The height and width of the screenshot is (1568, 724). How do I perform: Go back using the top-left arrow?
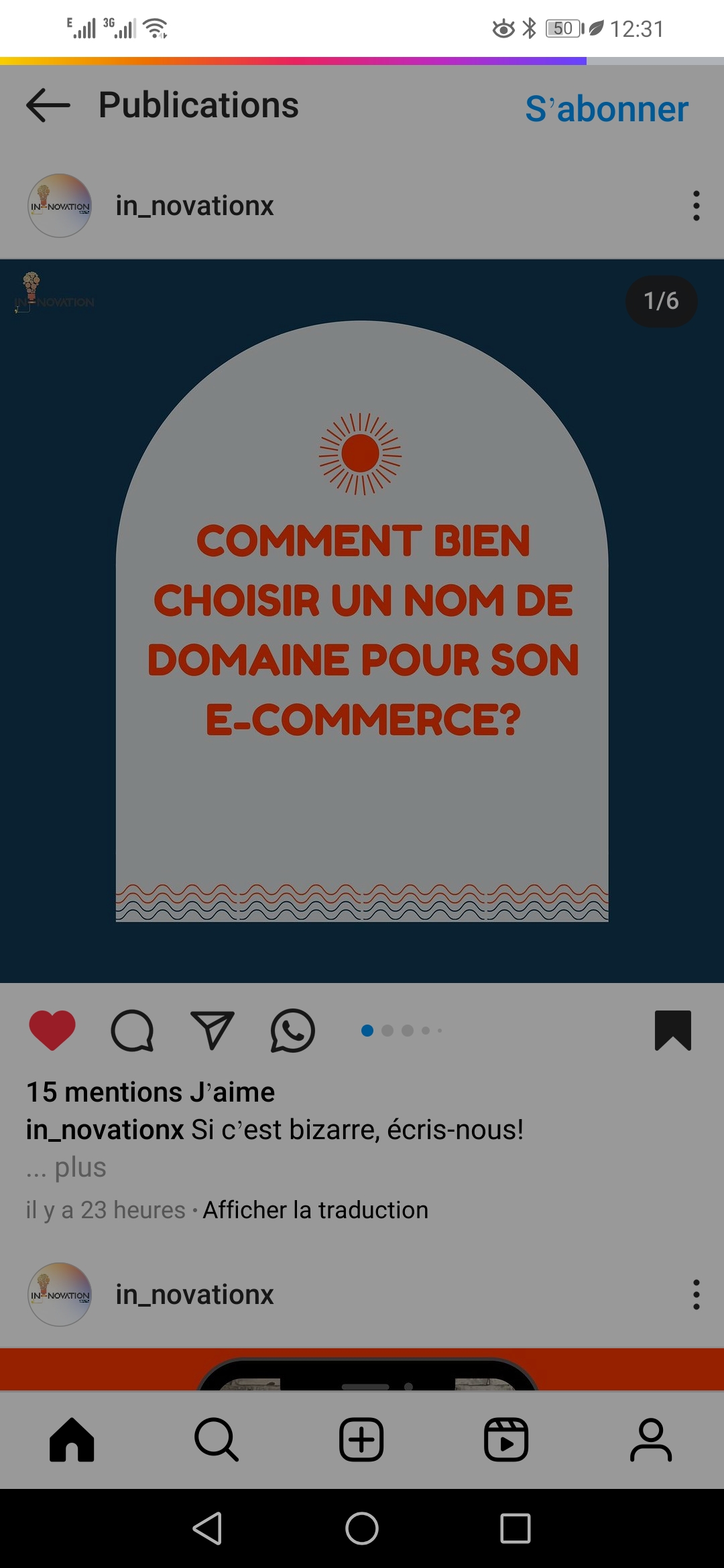point(48,106)
